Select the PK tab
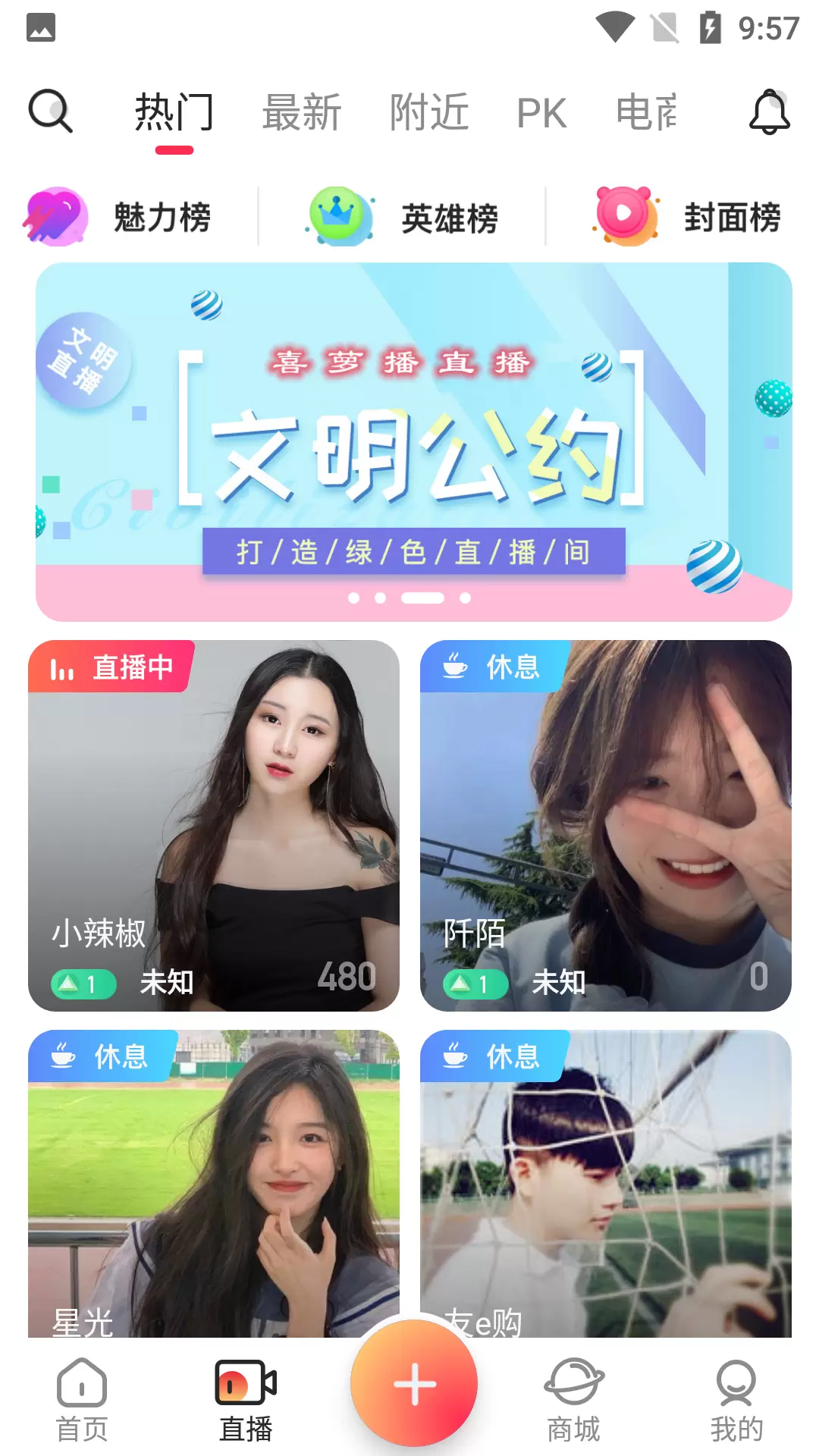This screenshot has width=819, height=1456. pos(541,114)
